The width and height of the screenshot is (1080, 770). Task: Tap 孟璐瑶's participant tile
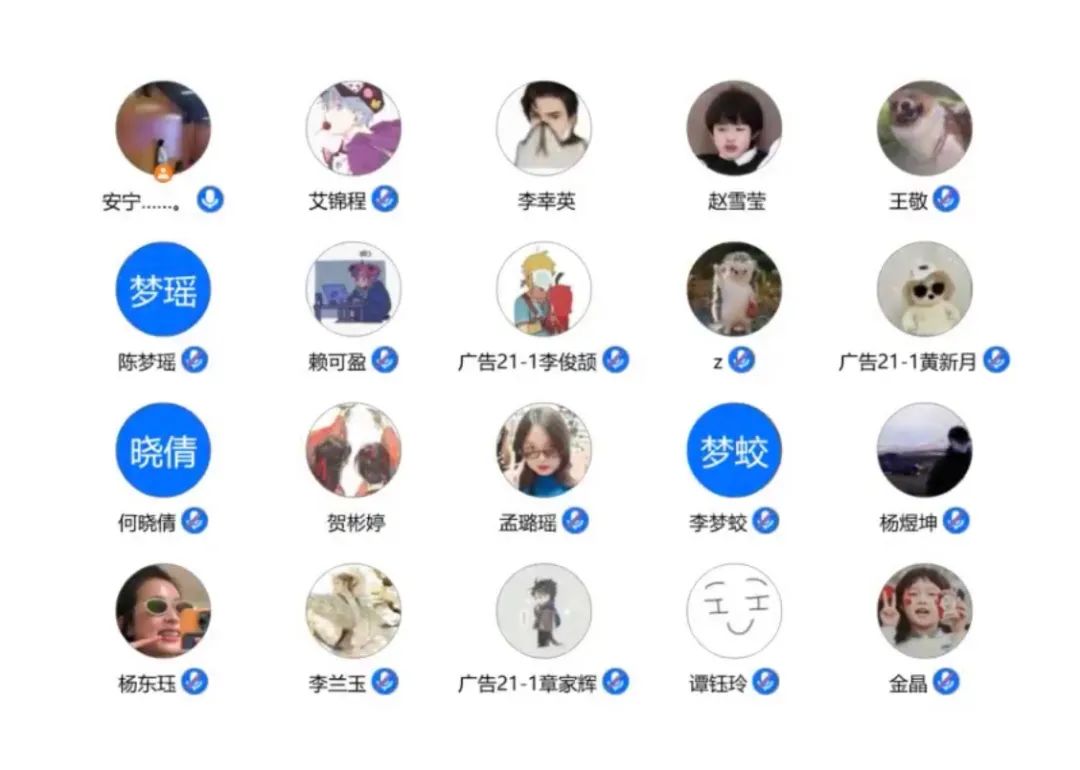pos(544,451)
